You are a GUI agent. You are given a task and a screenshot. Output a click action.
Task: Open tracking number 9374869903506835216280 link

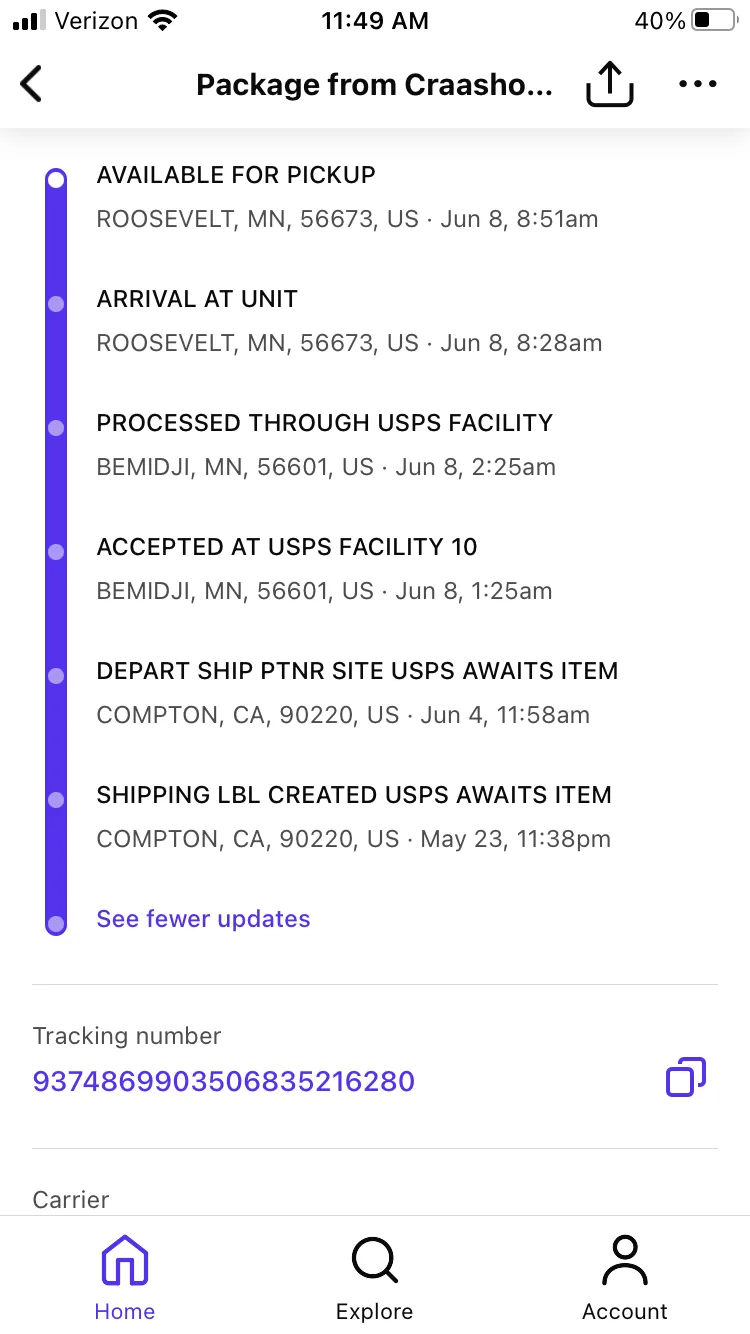224,1081
